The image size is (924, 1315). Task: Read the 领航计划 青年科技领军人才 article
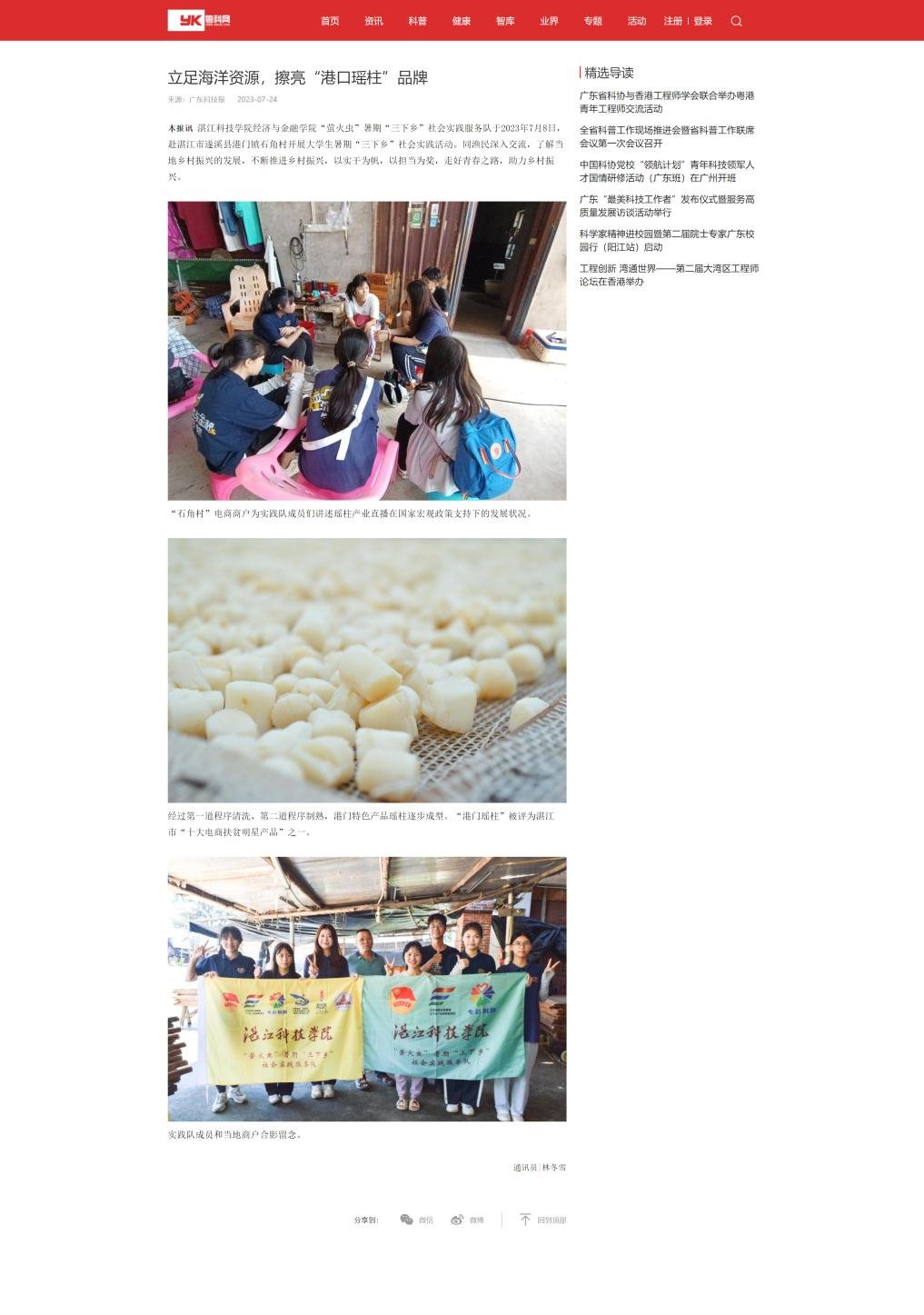pyautogui.click(x=667, y=171)
